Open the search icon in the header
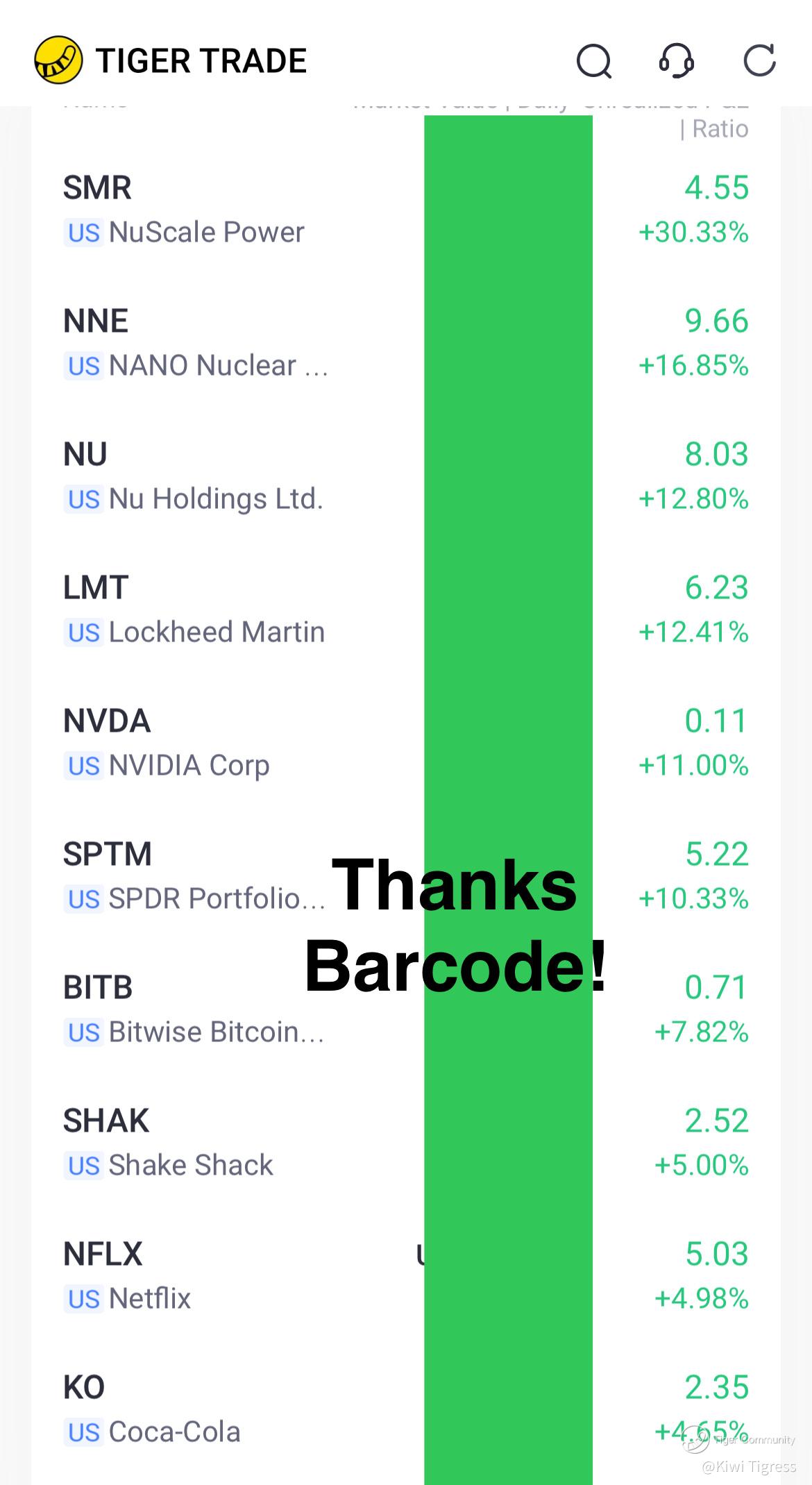812x1485 pixels. 594,61
